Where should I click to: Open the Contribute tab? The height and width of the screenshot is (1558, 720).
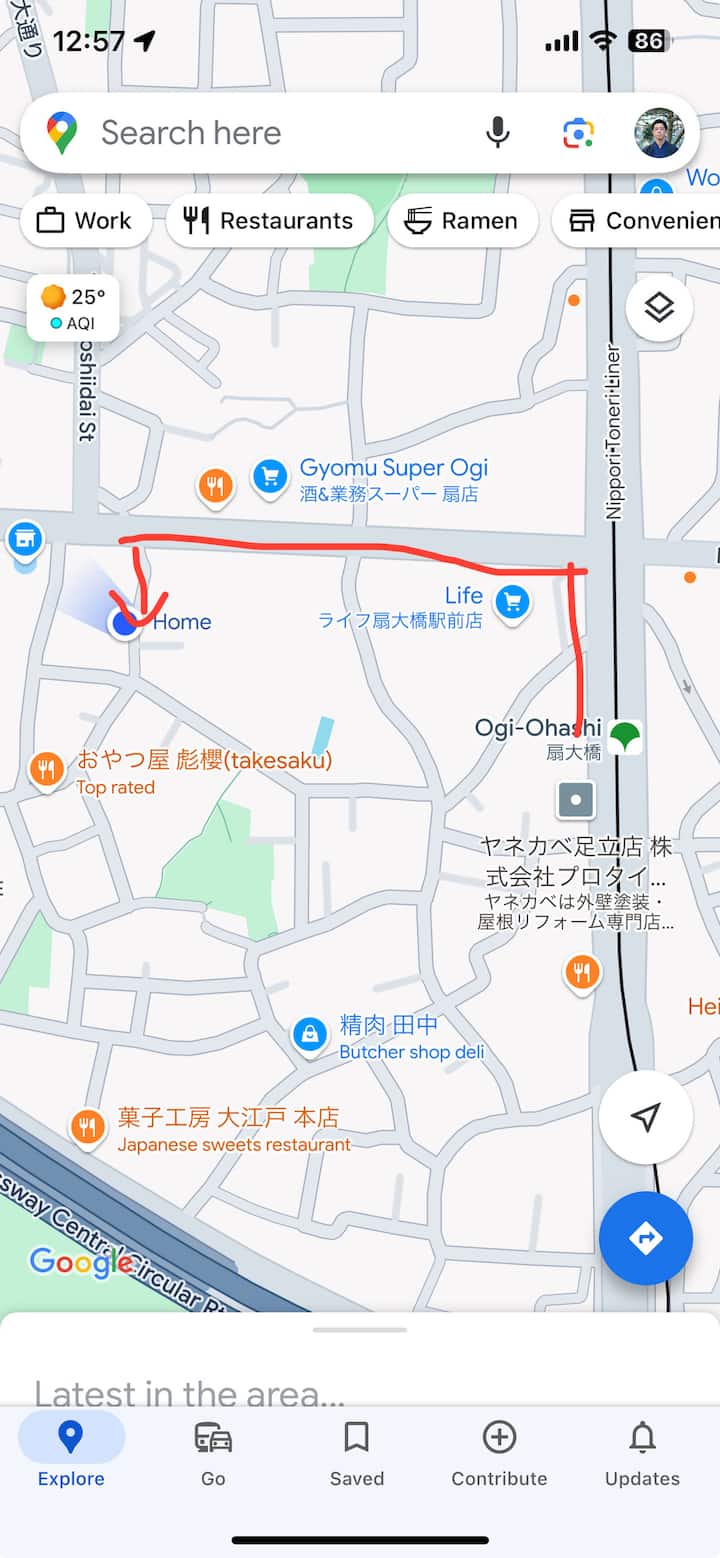(499, 1452)
